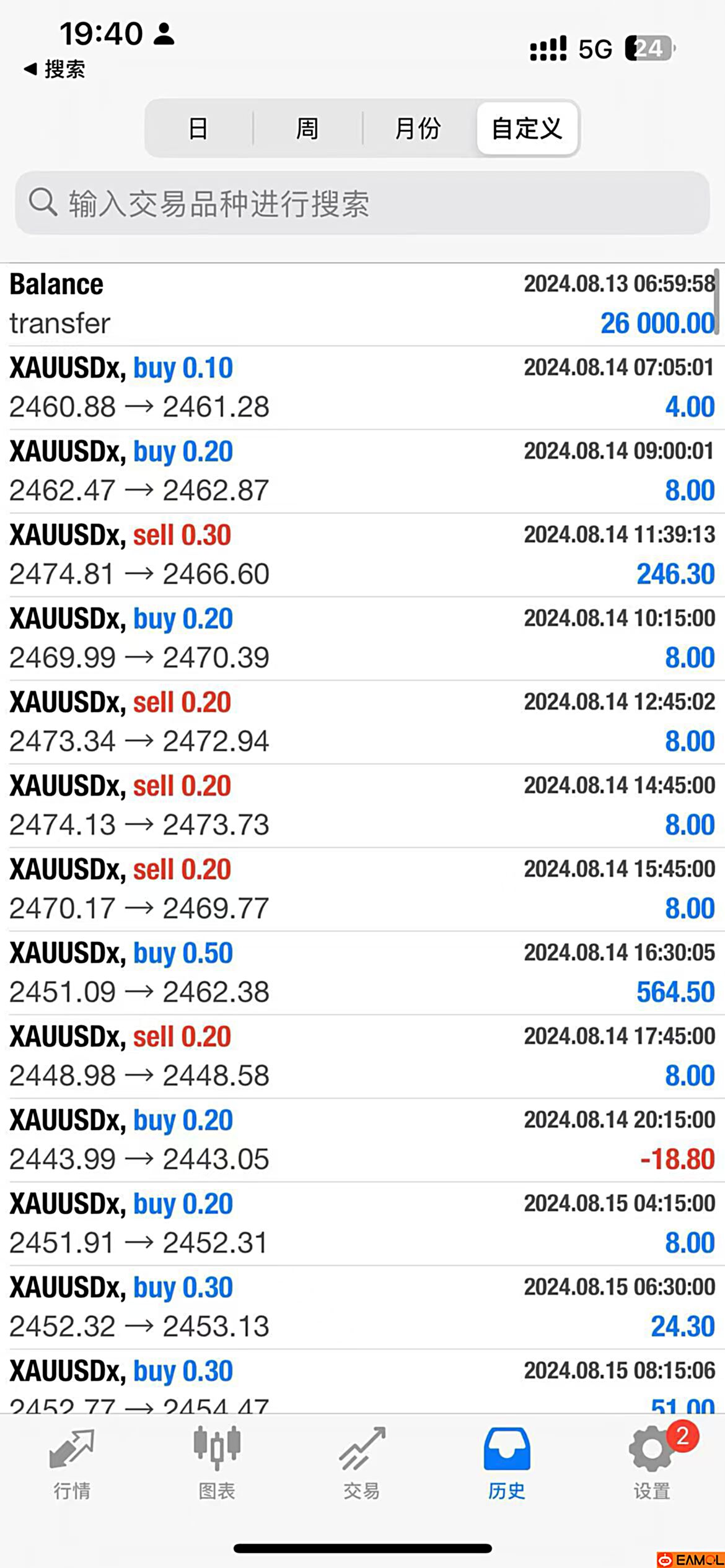
Task: Open the losing buy trade of -18.80
Action: (x=362, y=1140)
